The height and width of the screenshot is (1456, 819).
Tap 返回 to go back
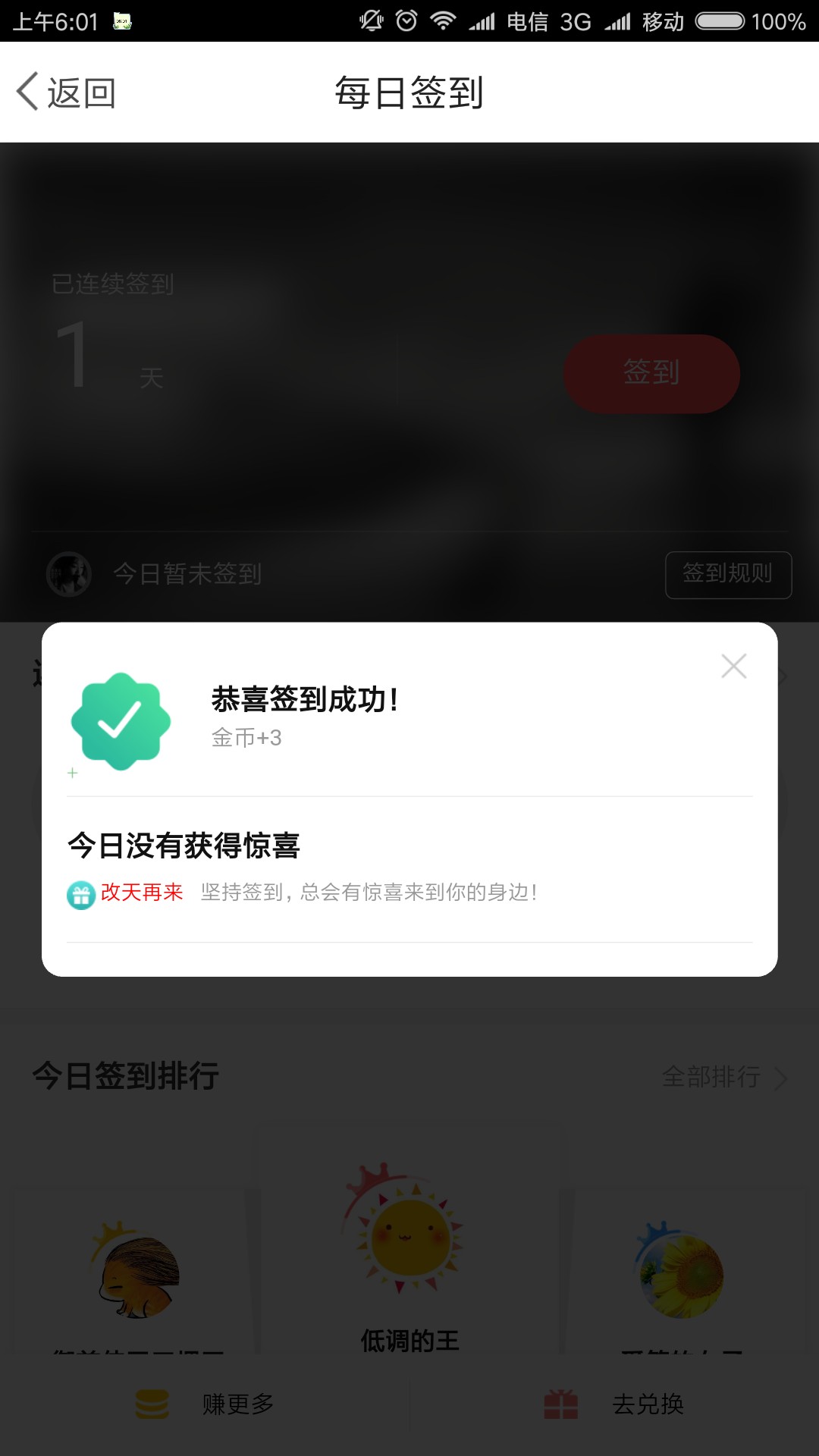67,93
